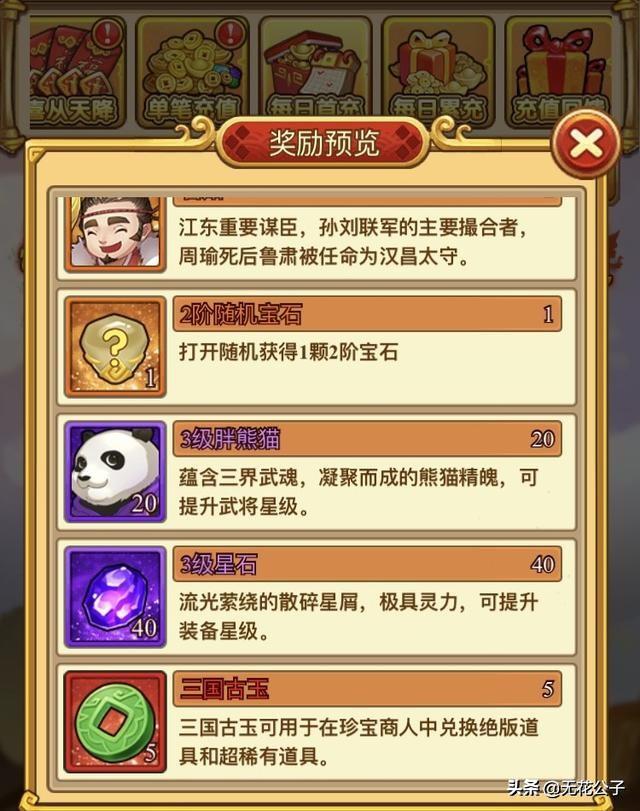Open the 2阶随机宝石 reward item
This screenshot has width=640, height=811.
coord(115,346)
